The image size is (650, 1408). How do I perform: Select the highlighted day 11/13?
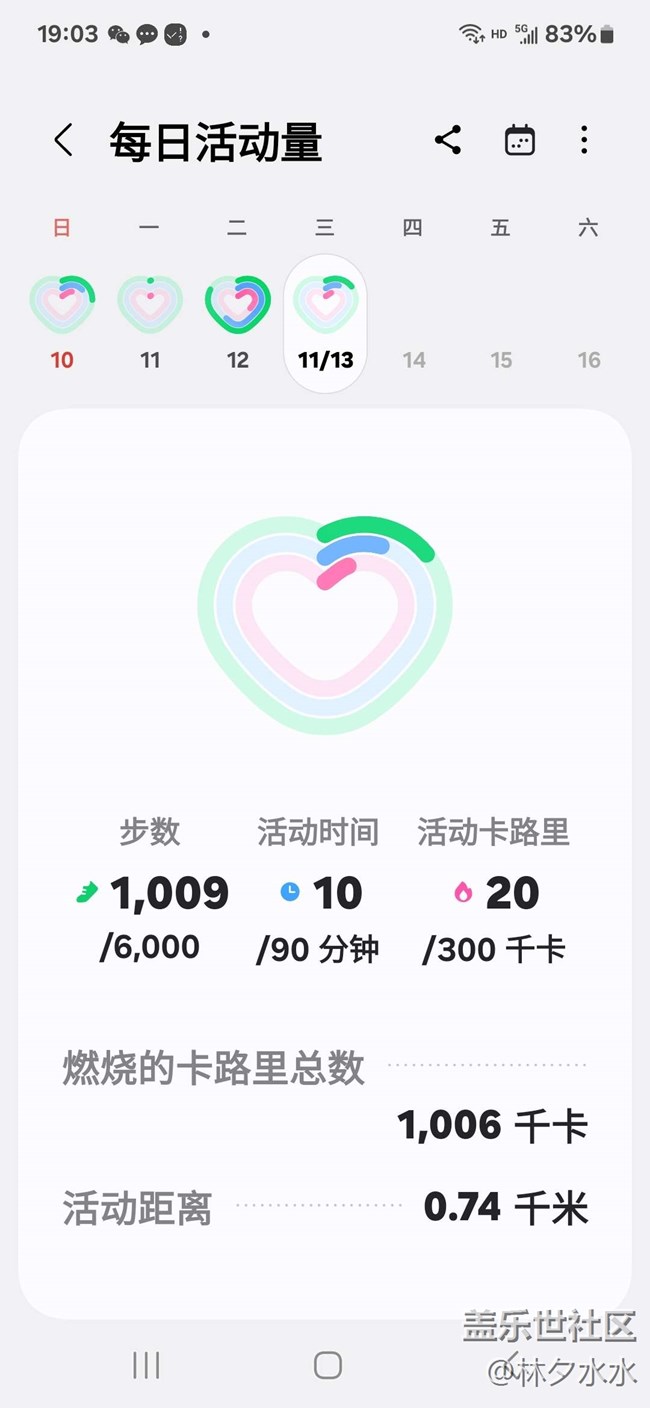[326, 323]
